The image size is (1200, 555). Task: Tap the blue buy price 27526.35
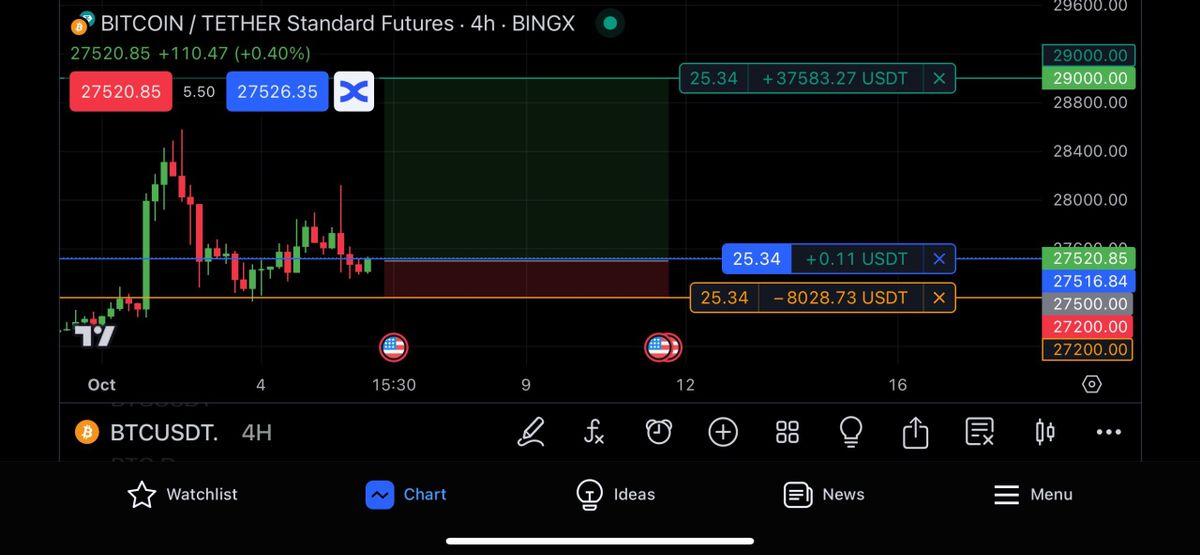coord(277,92)
